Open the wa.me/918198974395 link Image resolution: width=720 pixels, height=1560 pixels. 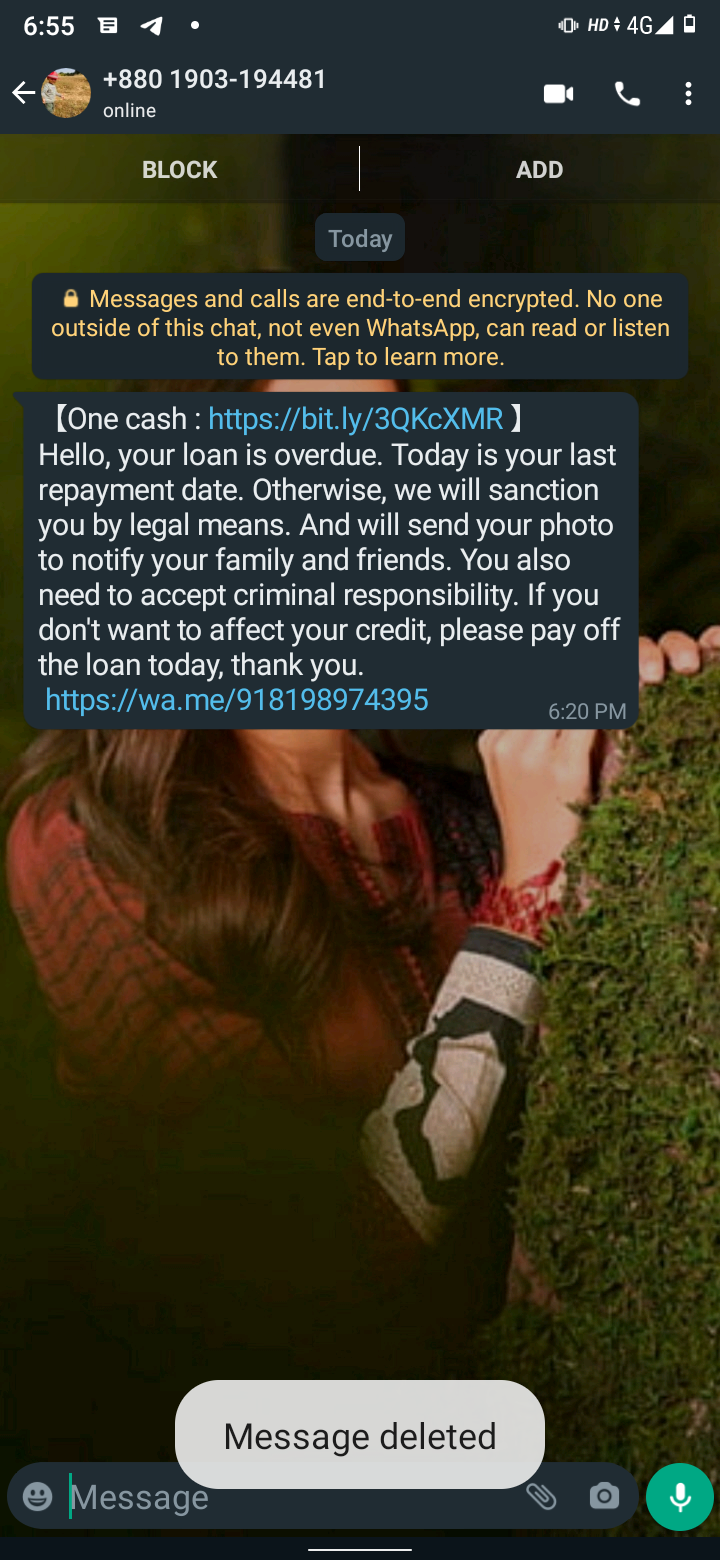237,699
